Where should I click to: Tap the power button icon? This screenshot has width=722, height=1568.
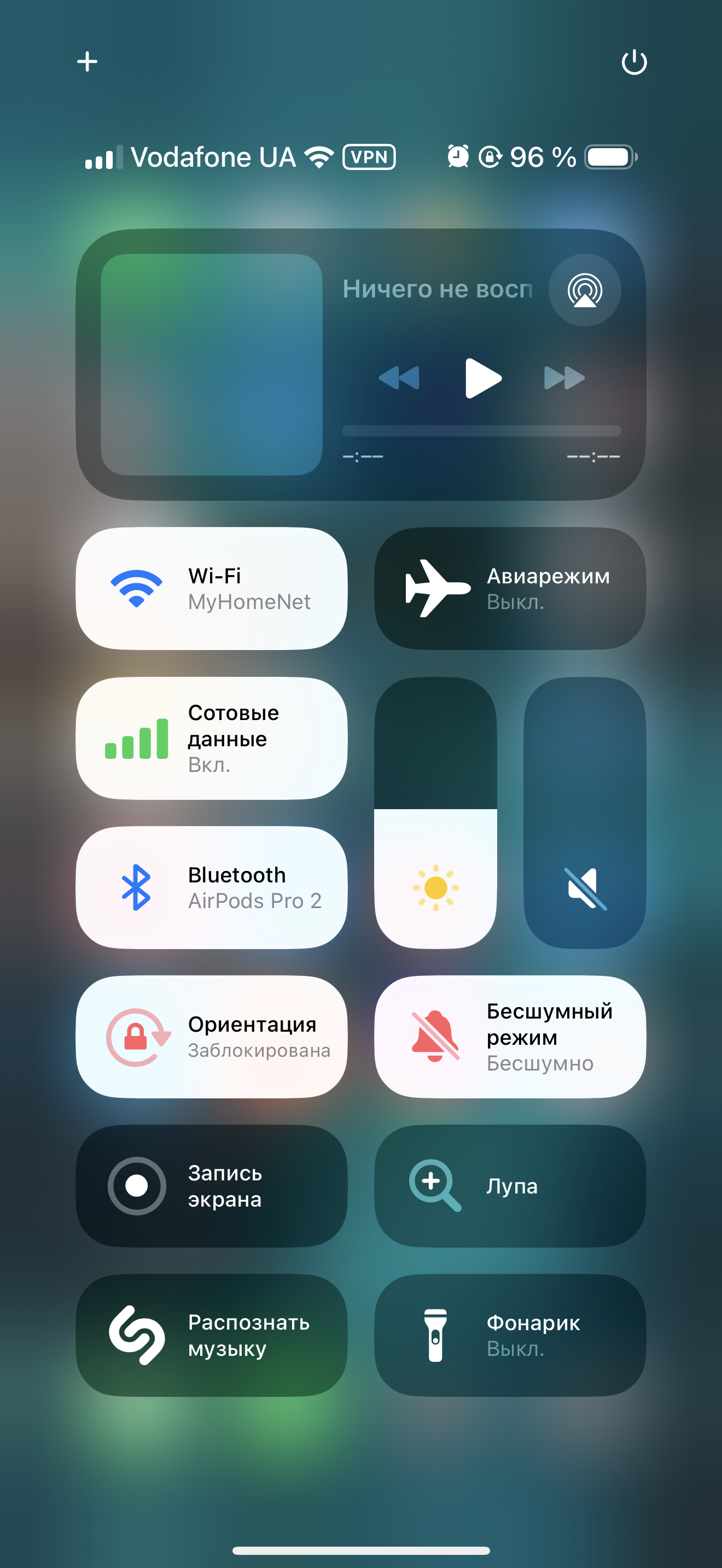click(634, 61)
